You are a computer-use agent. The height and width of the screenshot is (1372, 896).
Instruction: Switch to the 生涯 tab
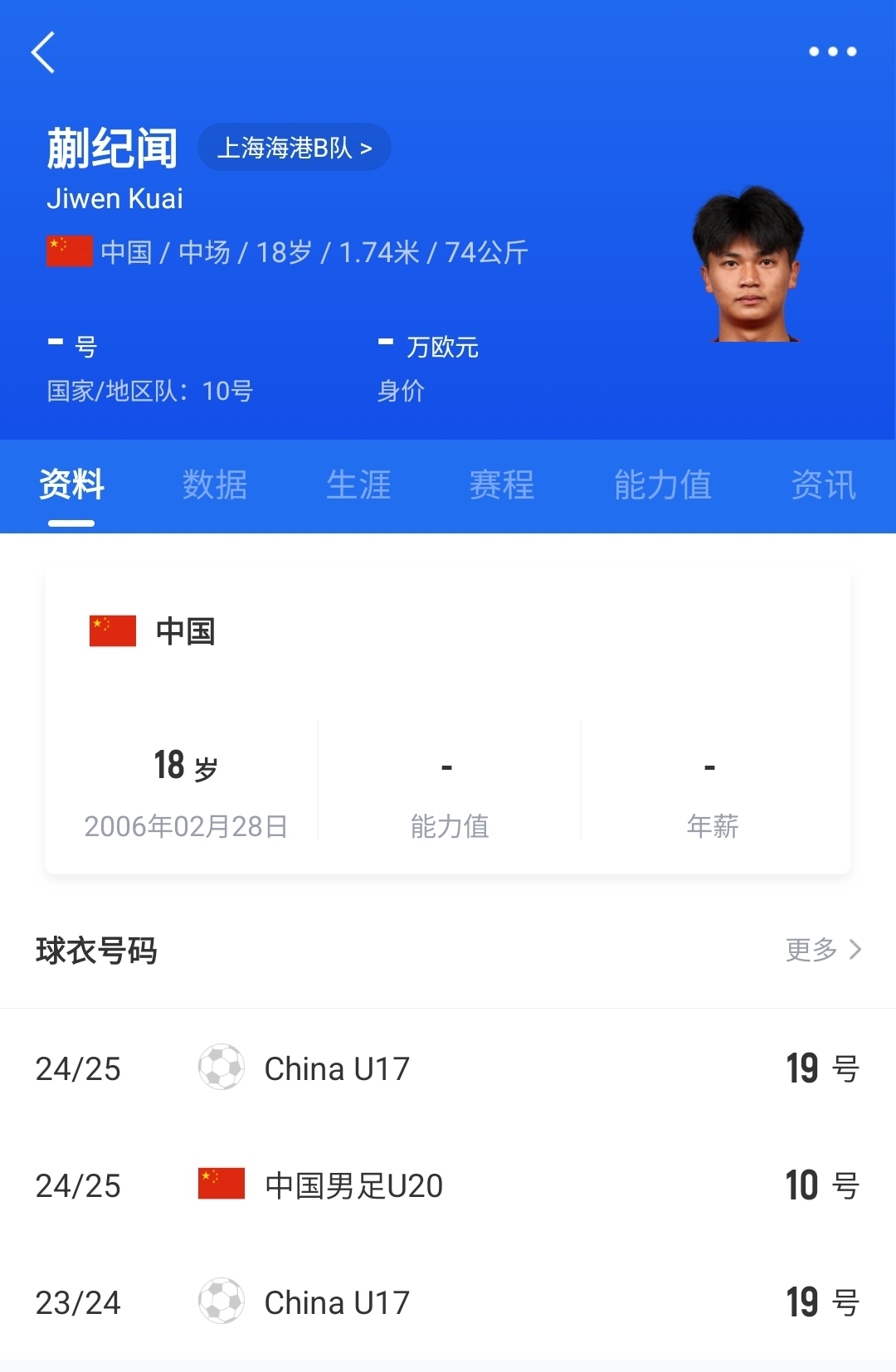click(x=358, y=485)
